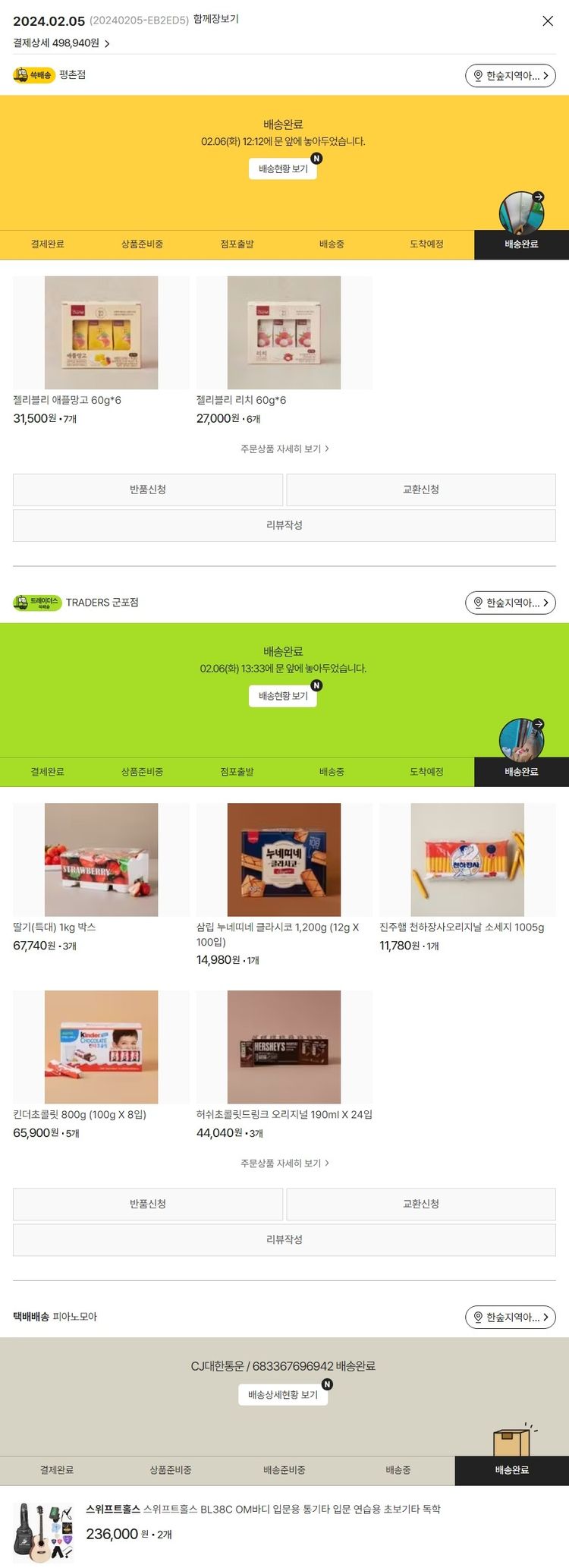The width and height of the screenshot is (569, 1568).
Task: Open 젤리블리 애플망고 60g*6 product
Action: (101, 332)
